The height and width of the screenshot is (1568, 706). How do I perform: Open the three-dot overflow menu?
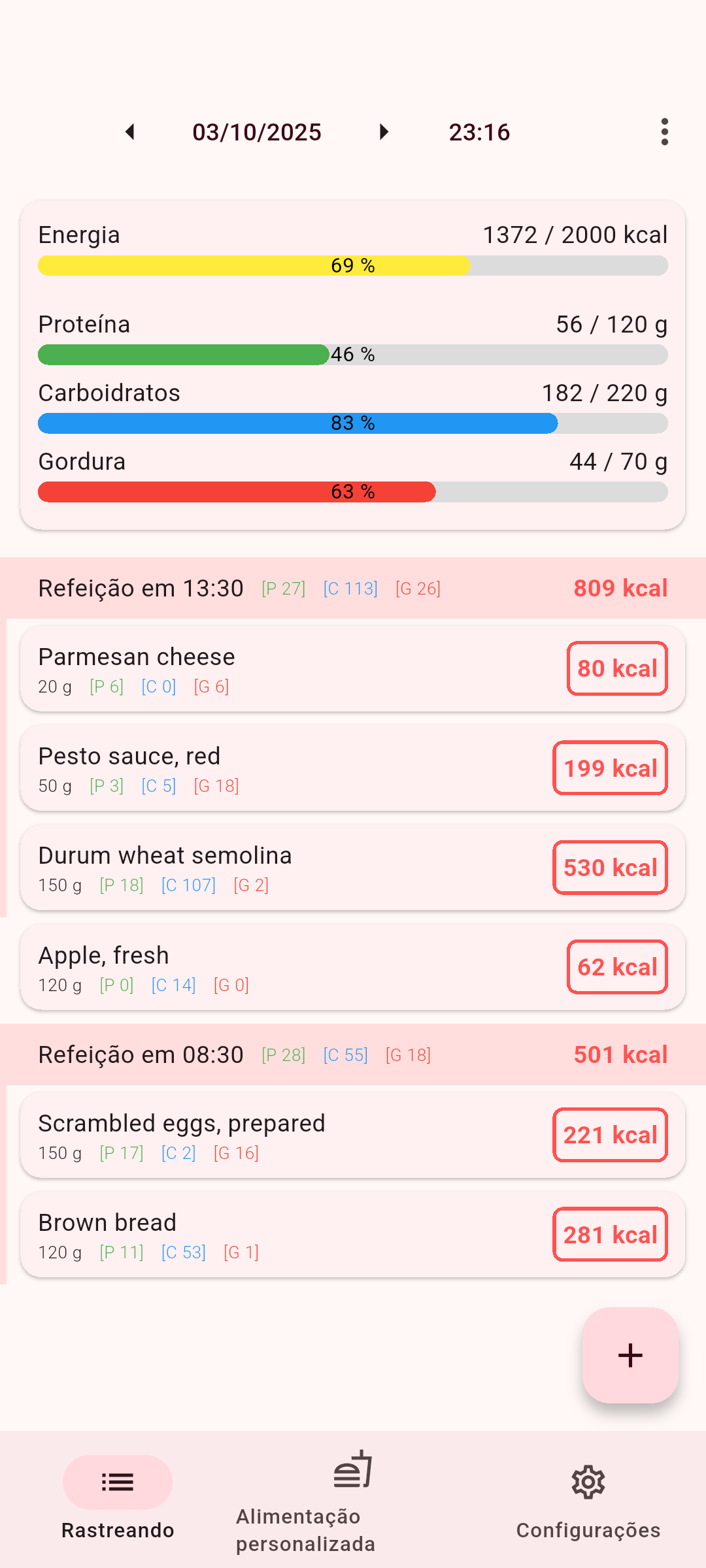(x=664, y=132)
